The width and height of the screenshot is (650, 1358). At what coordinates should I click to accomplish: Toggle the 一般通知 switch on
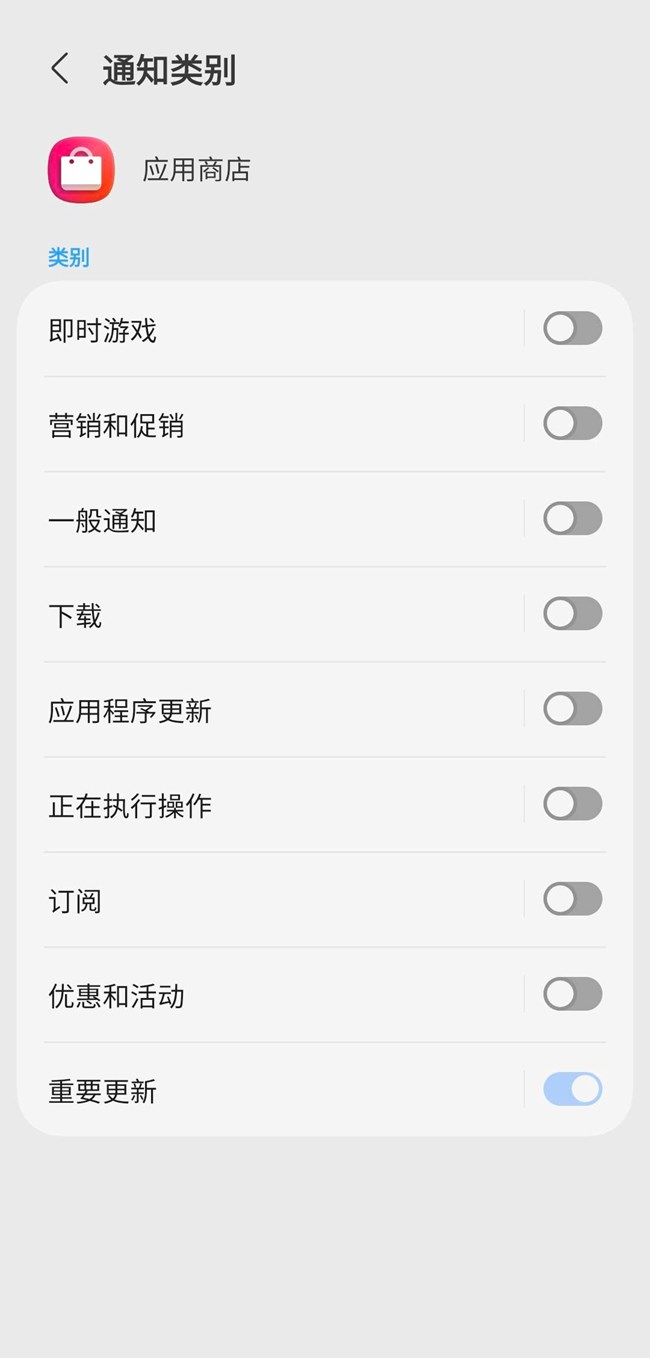tap(572, 519)
